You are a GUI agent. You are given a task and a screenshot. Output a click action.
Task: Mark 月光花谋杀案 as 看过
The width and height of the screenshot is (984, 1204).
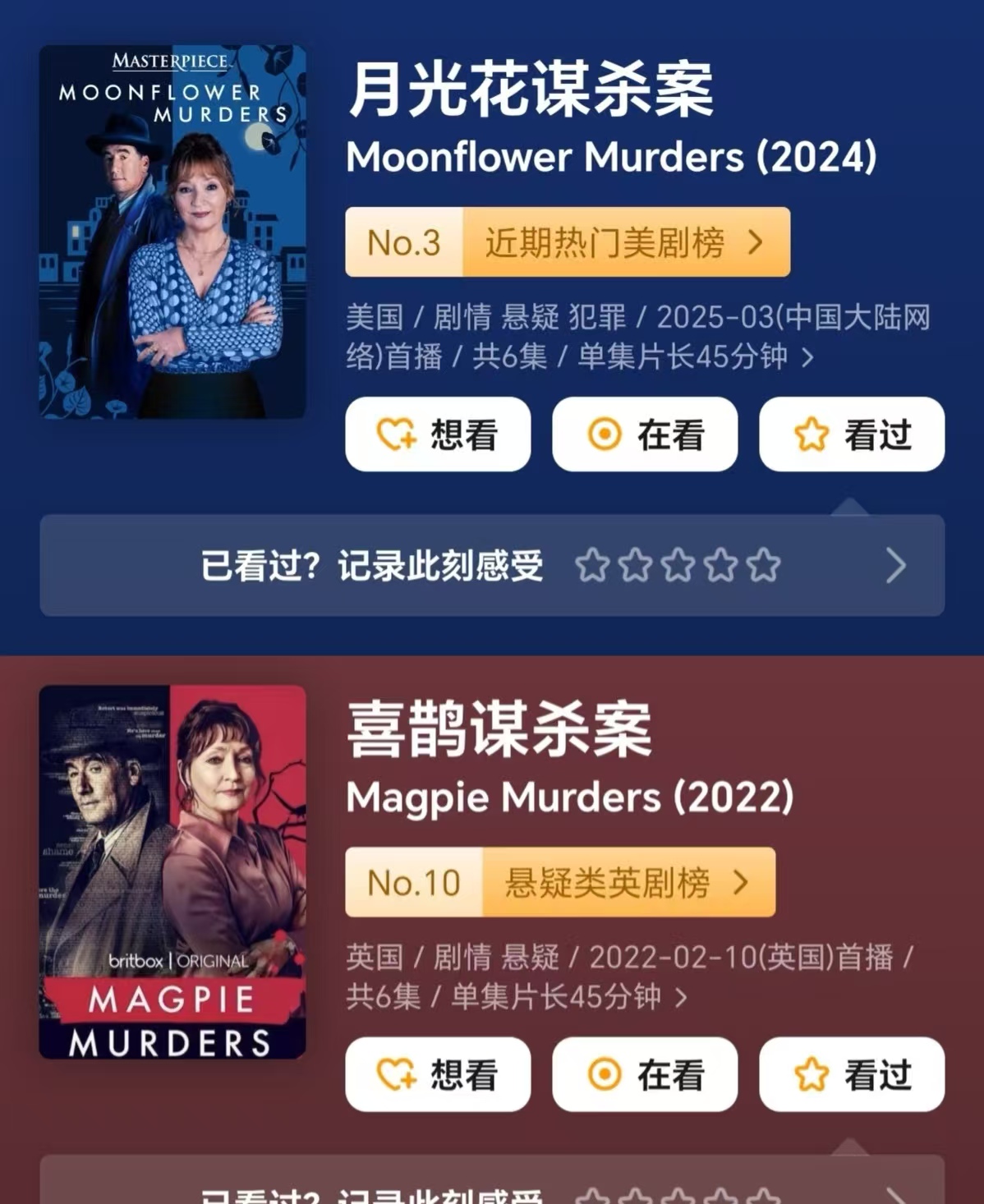852,434
